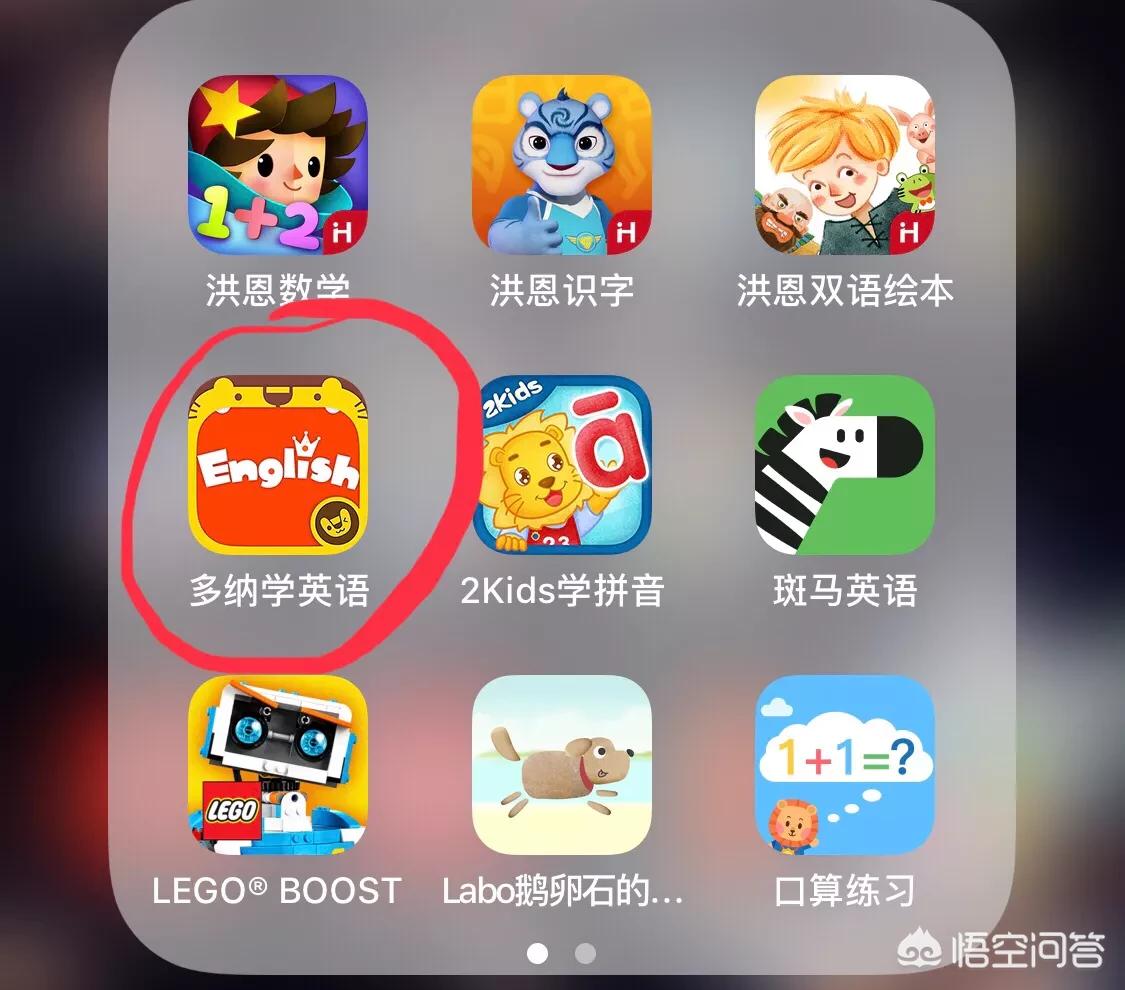This screenshot has height=990, width=1125.
Task: Tap the second folder page dot
Action: pyautogui.click(x=586, y=953)
